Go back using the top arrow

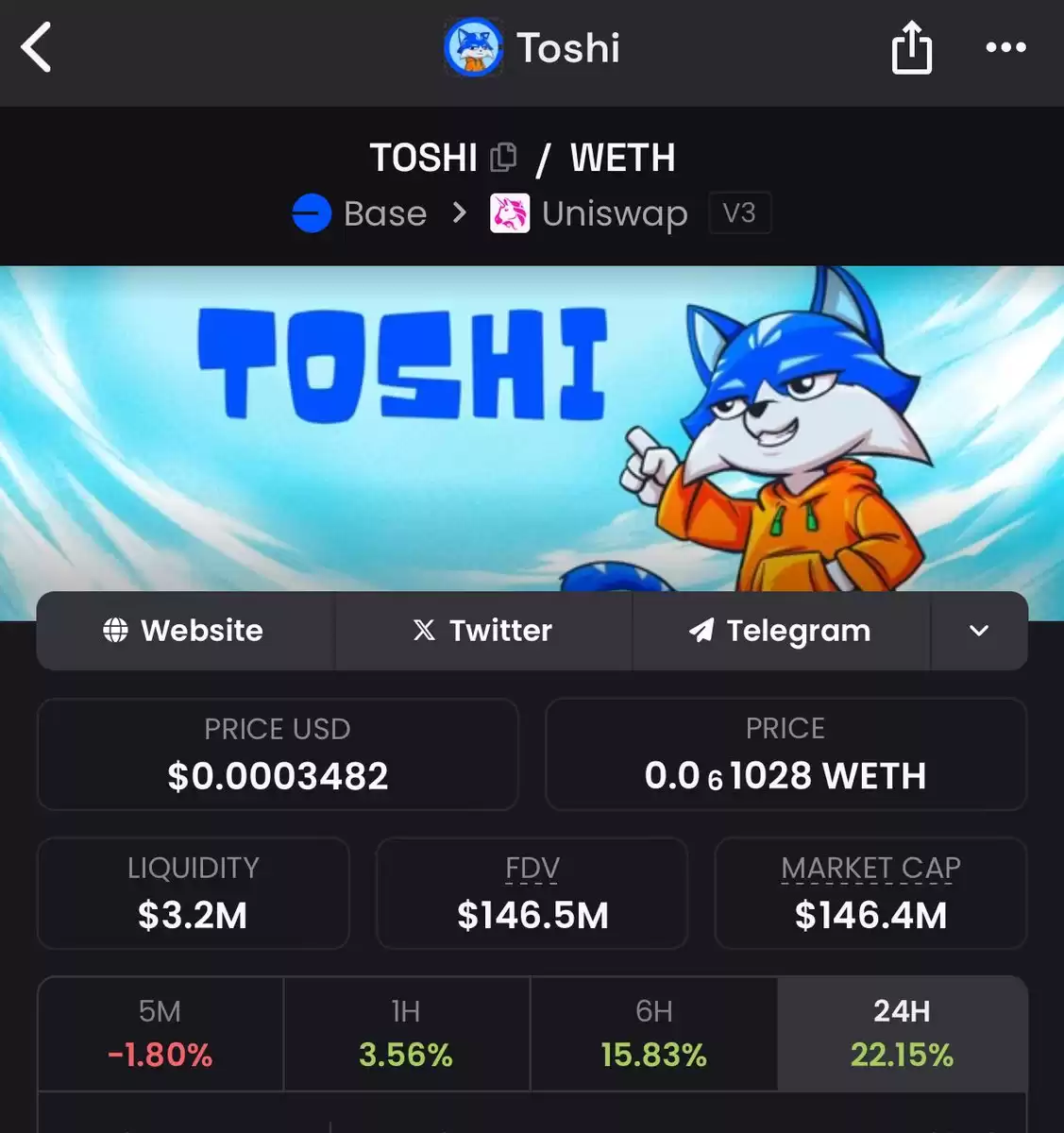37,48
